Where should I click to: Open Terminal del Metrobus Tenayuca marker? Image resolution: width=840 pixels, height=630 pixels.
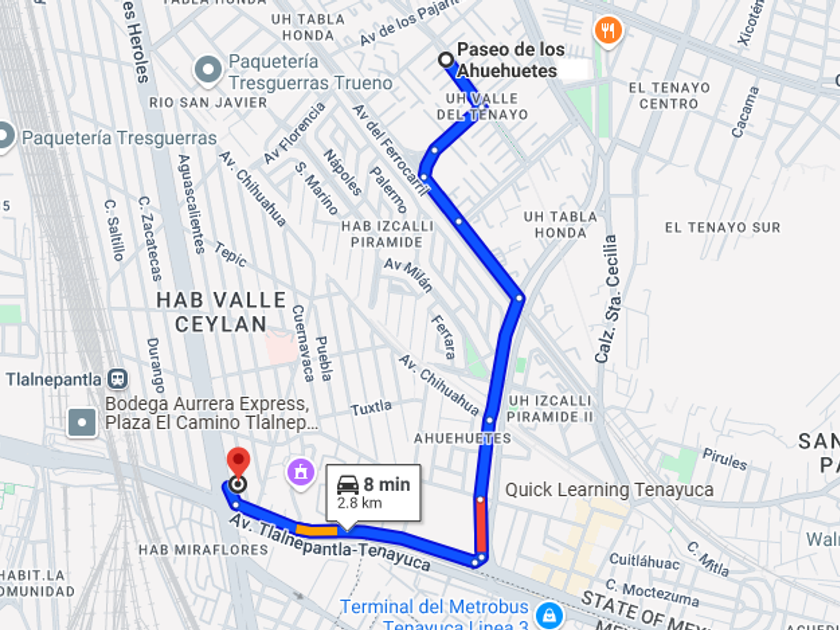tap(548, 613)
